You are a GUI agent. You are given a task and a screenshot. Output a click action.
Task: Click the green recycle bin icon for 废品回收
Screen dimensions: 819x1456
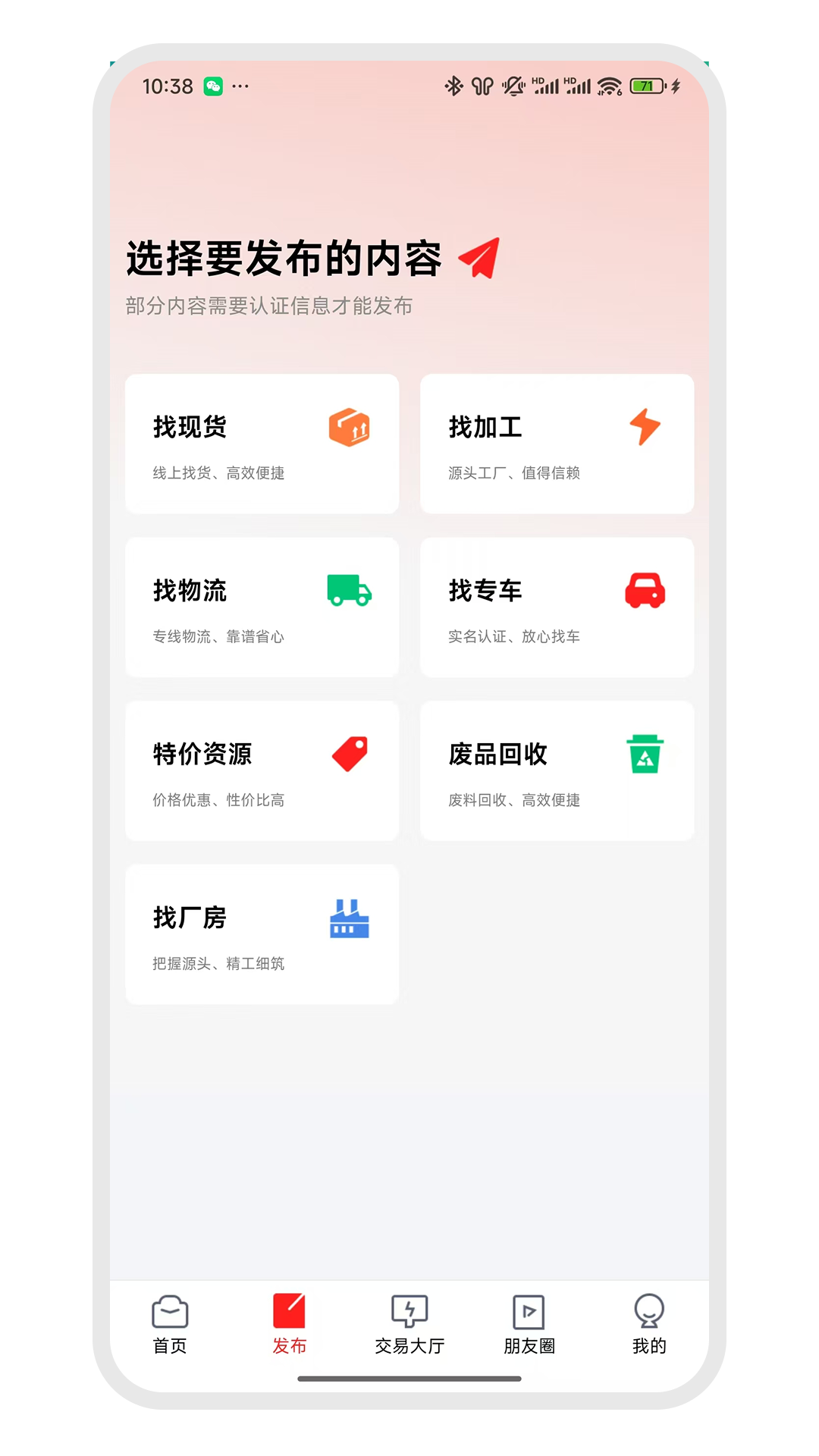coord(643,754)
